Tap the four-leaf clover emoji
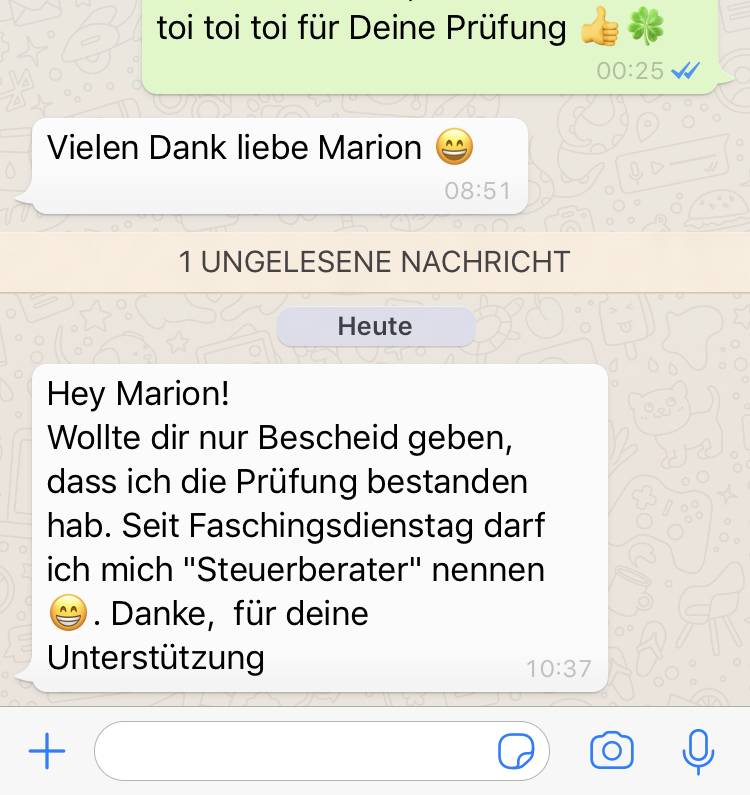 (x=649, y=25)
